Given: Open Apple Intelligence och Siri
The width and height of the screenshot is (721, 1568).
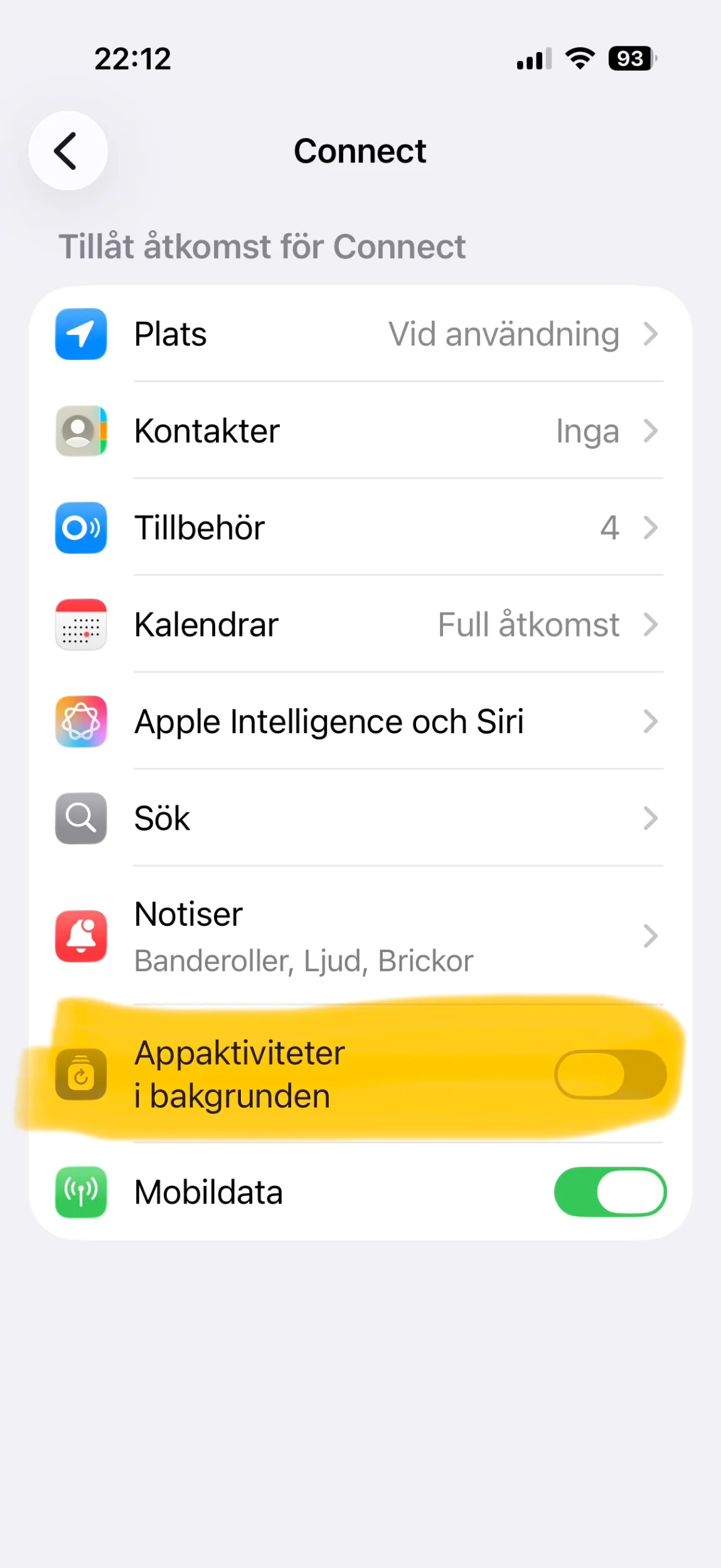Looking at the screenshot, I should (360, 721).
